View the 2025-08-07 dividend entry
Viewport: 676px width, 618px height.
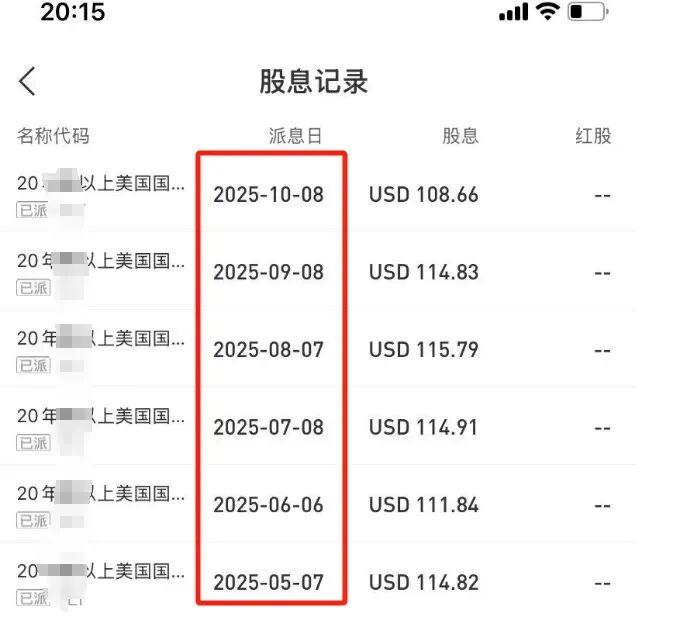click(268, 350)
